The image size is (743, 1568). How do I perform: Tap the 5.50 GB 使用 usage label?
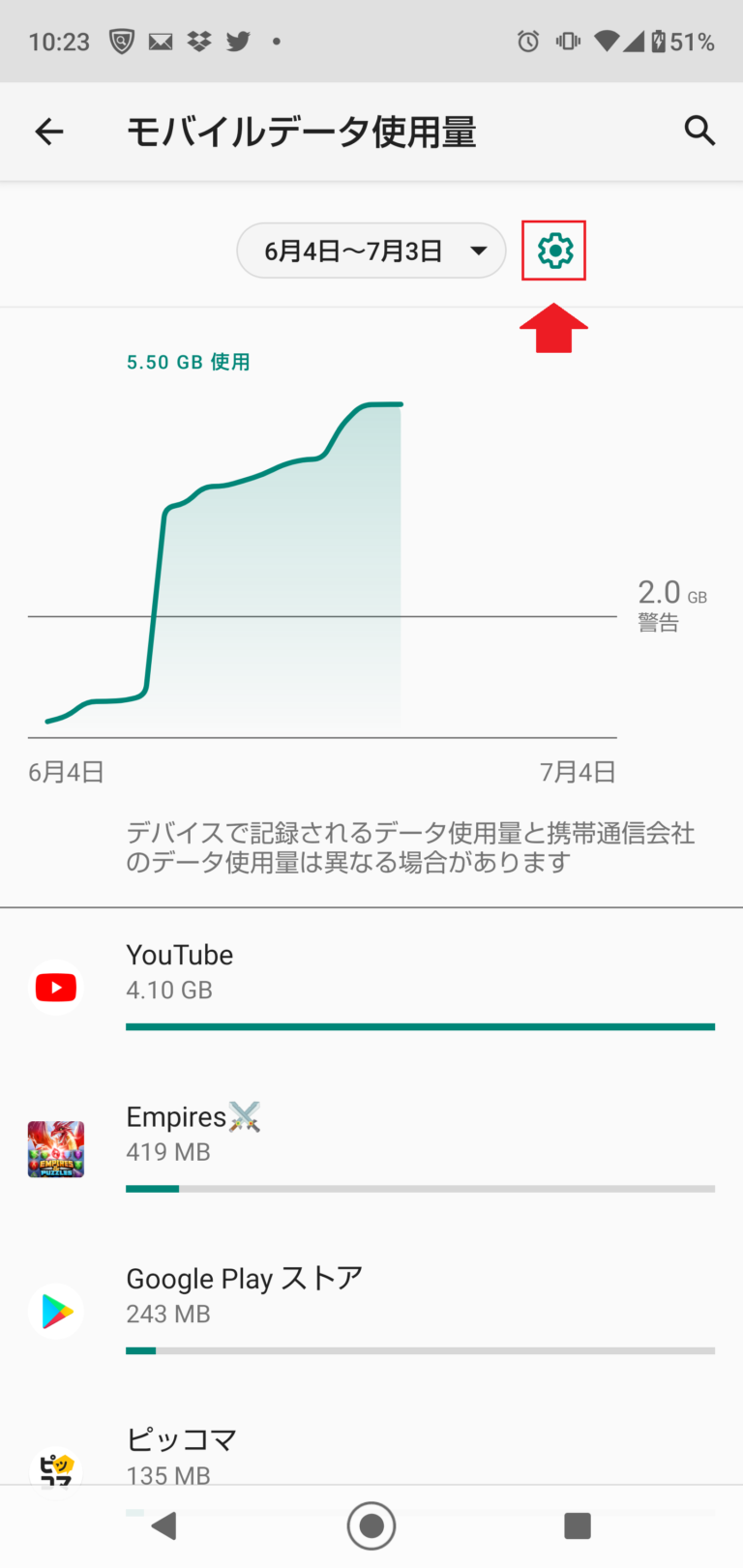pos(189,361)
